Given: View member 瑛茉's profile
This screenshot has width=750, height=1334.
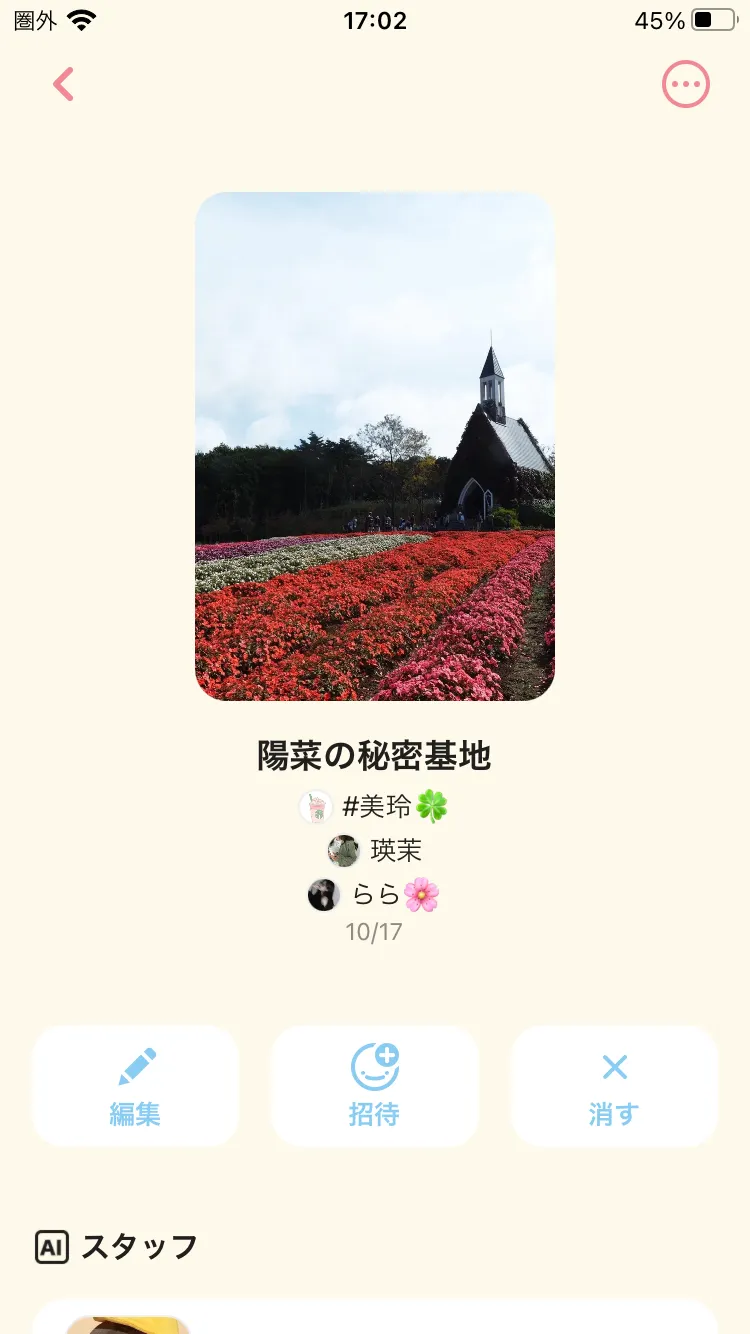Looking at the screenshot, I should pyautogui.click(x=375, y=851).
